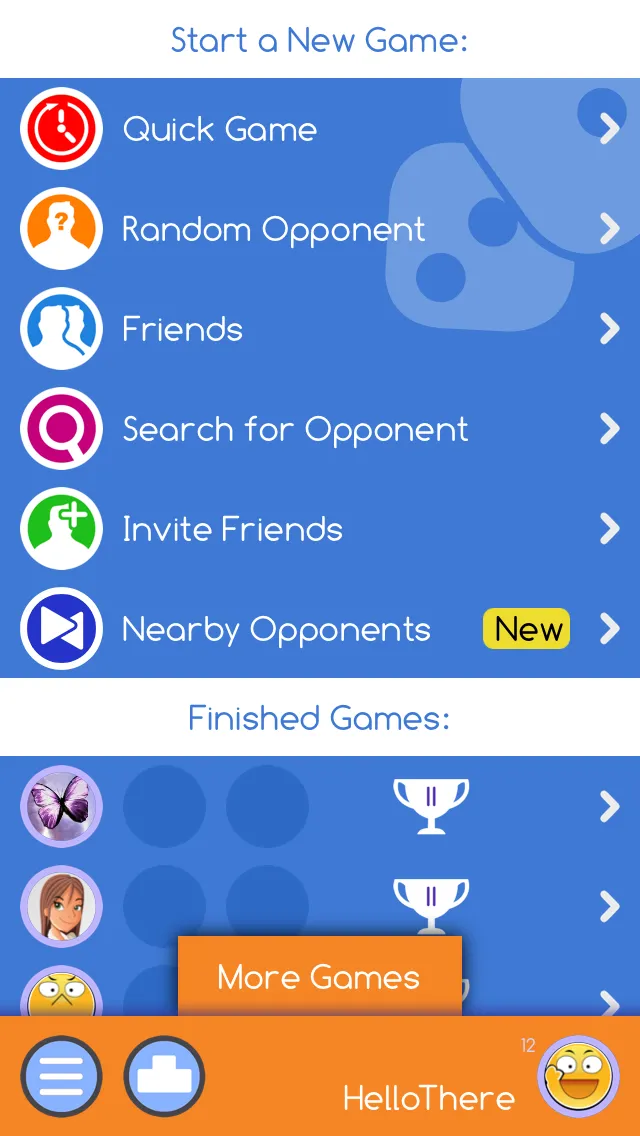The image size is (640, 1136).
Task: Select Search for Opponent
Action: (320, 429)
